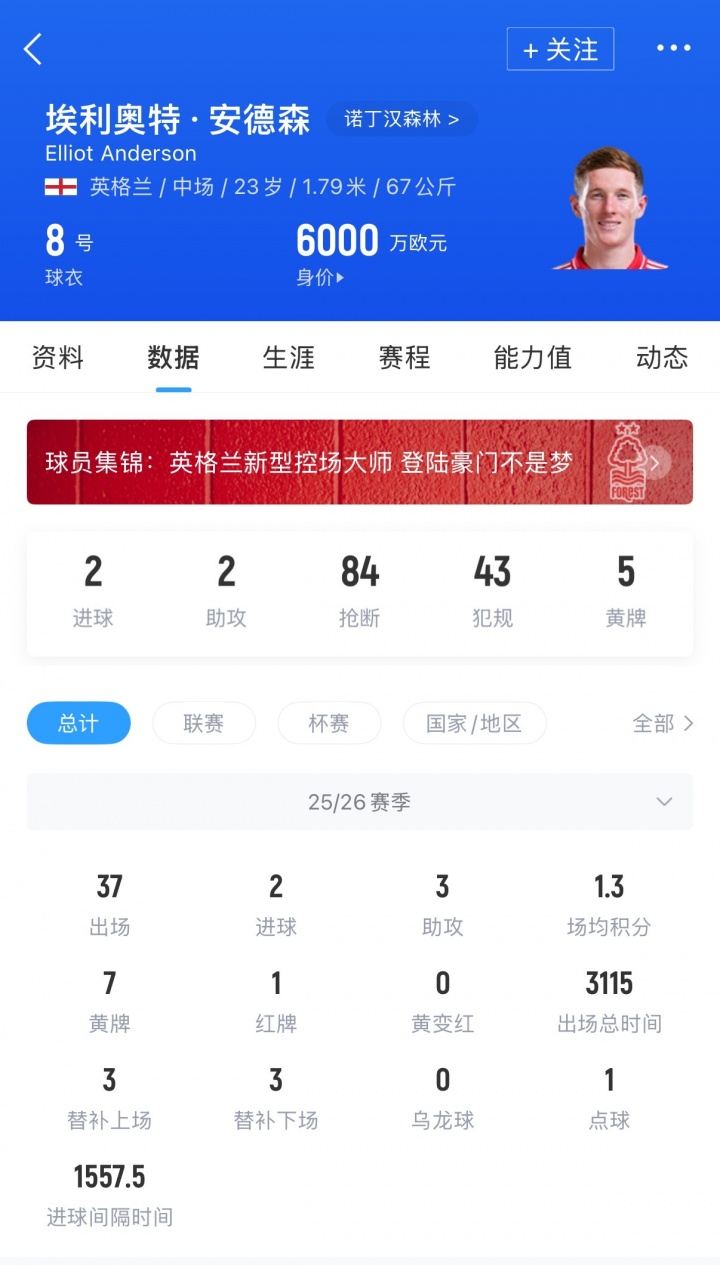Select the 数据 tab
Screen dimensions: 720x1265
pyautogui.click(x=173, y=357)
